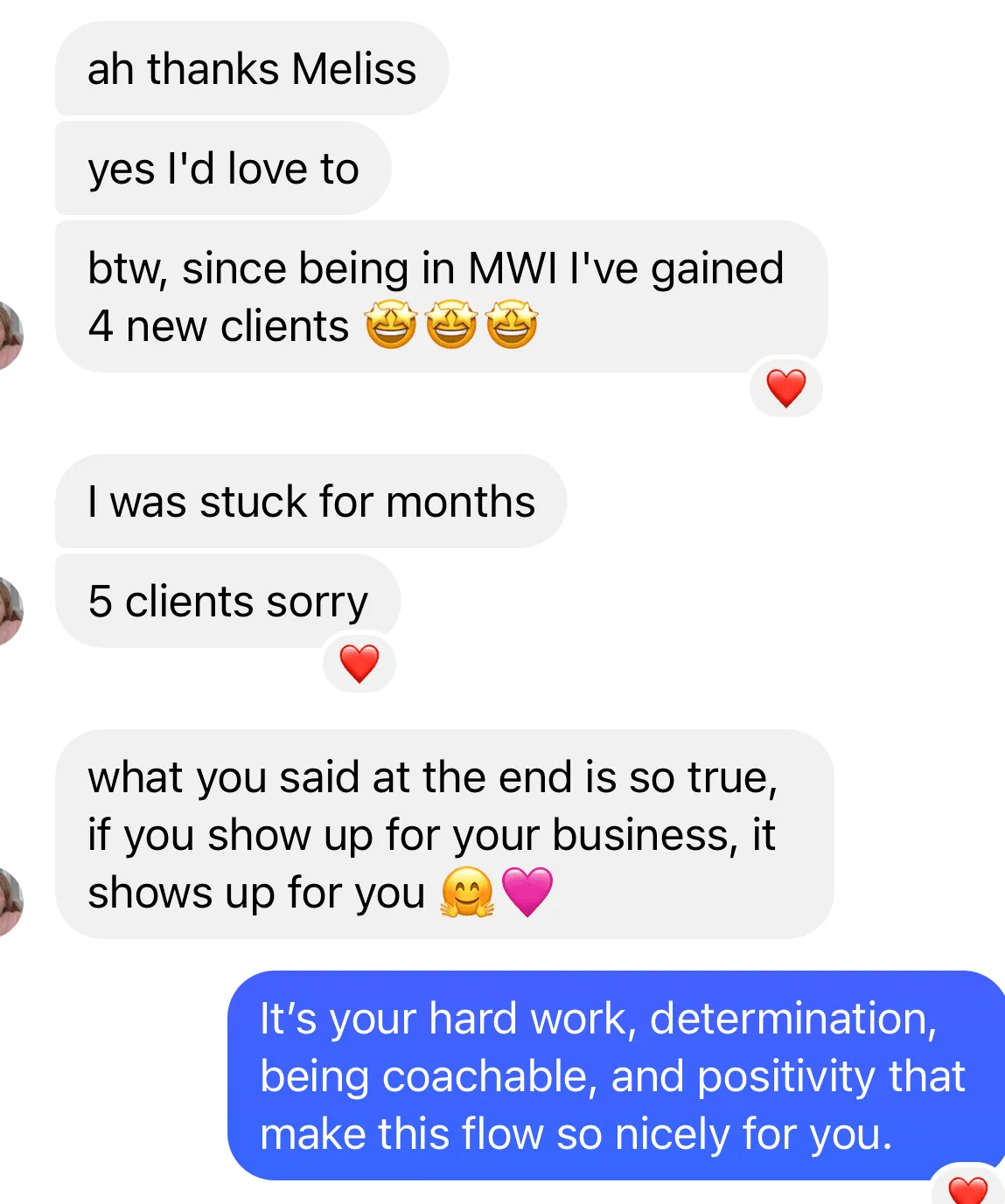The height and width of the screenshot is (1204, 1005).
Task: Open heart reaction on the "4 new clients" message
Action: (x=785, y=388)
